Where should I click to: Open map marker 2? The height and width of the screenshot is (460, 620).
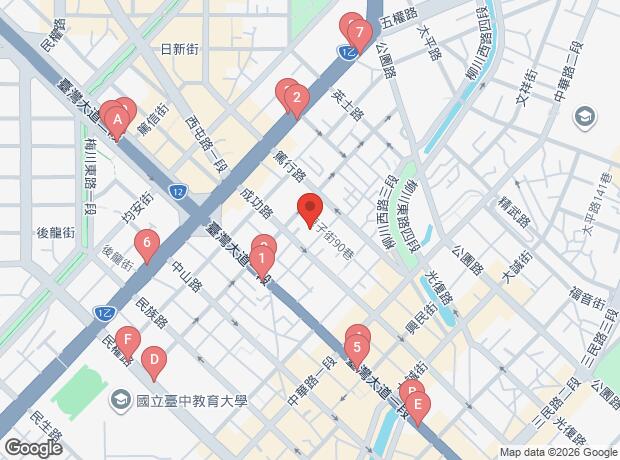click(x=297, y=100)
